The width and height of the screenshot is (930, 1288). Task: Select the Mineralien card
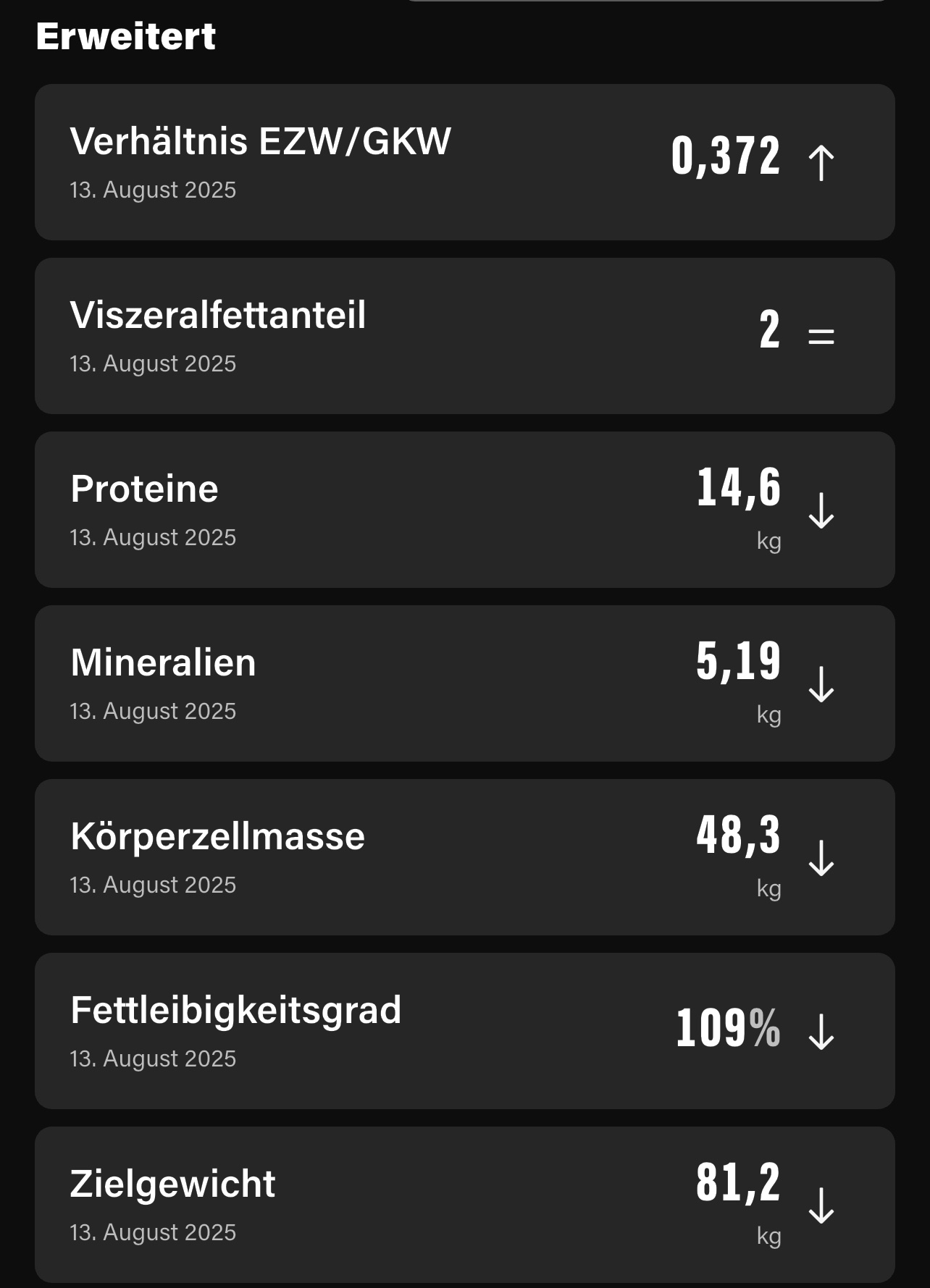(x=464, y=683)
